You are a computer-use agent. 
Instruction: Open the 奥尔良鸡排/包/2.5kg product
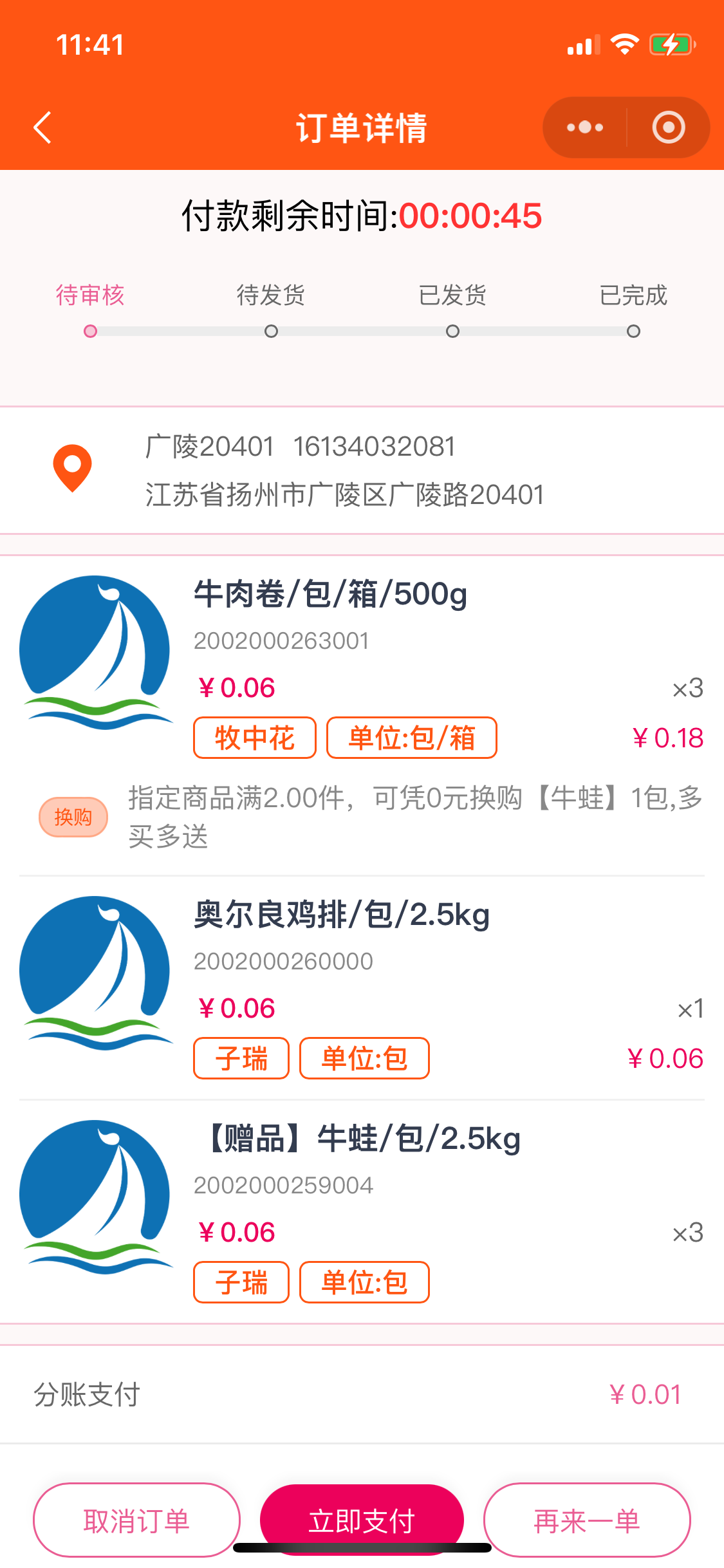[342, 915]
